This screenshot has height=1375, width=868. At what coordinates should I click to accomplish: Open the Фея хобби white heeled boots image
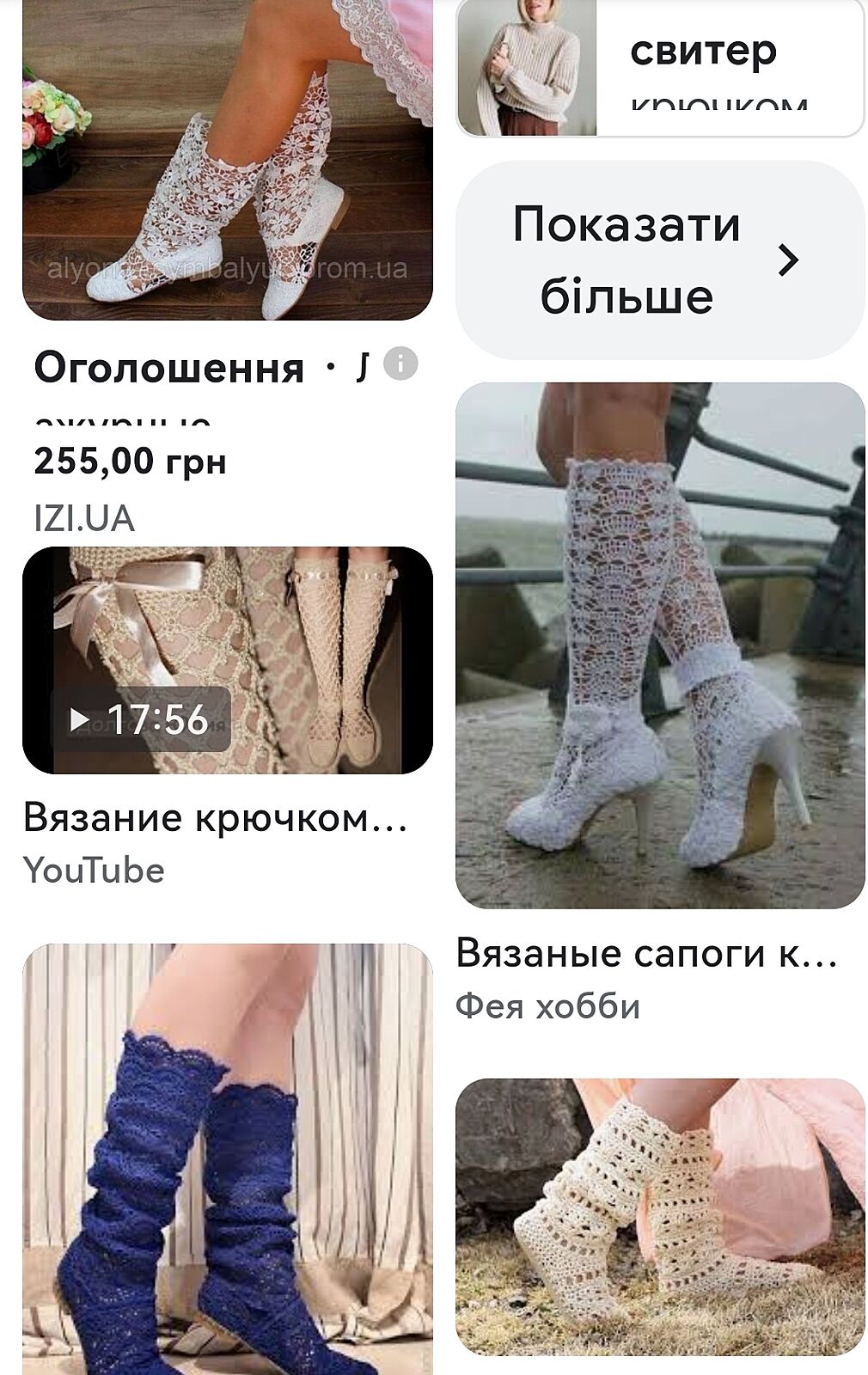point(659,645)
